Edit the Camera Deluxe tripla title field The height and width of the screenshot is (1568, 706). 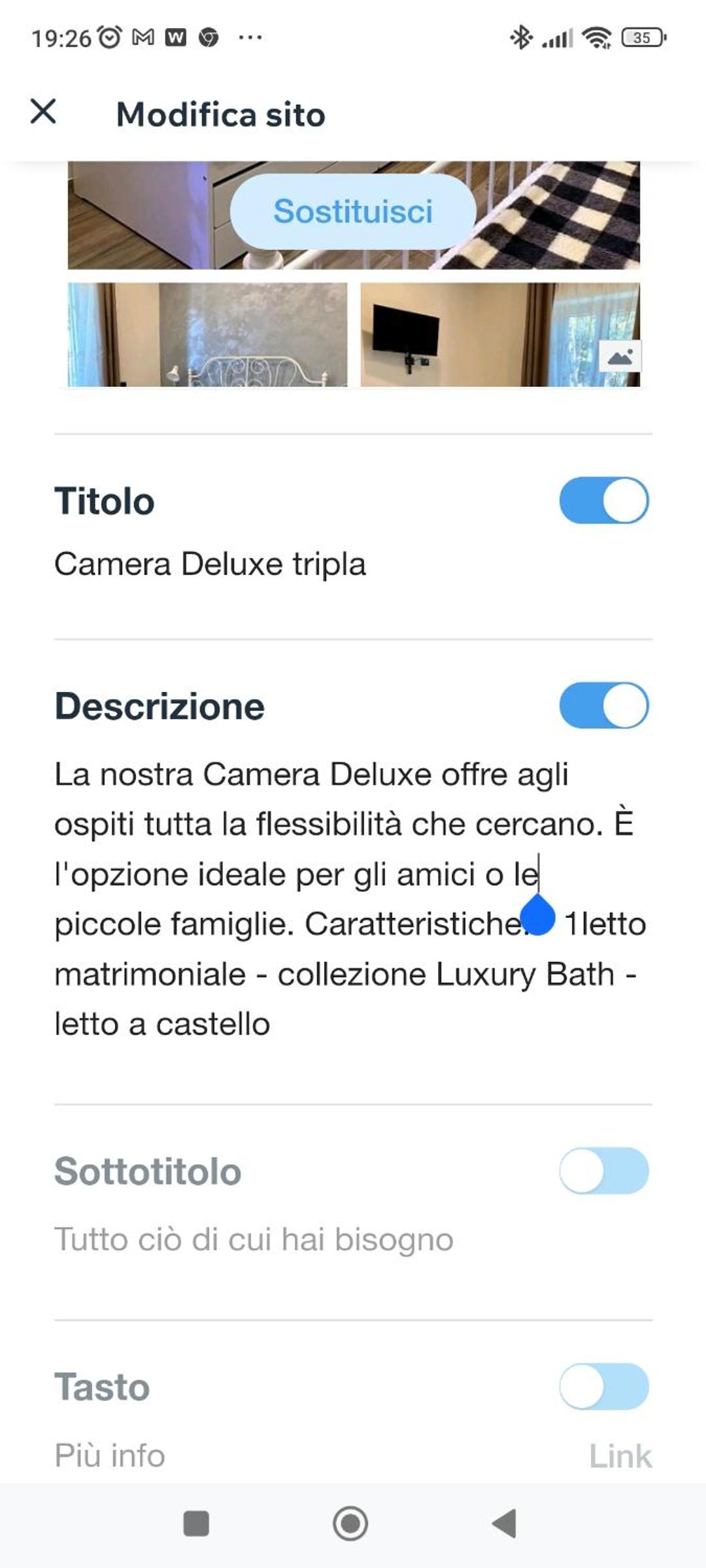(353, 564)
